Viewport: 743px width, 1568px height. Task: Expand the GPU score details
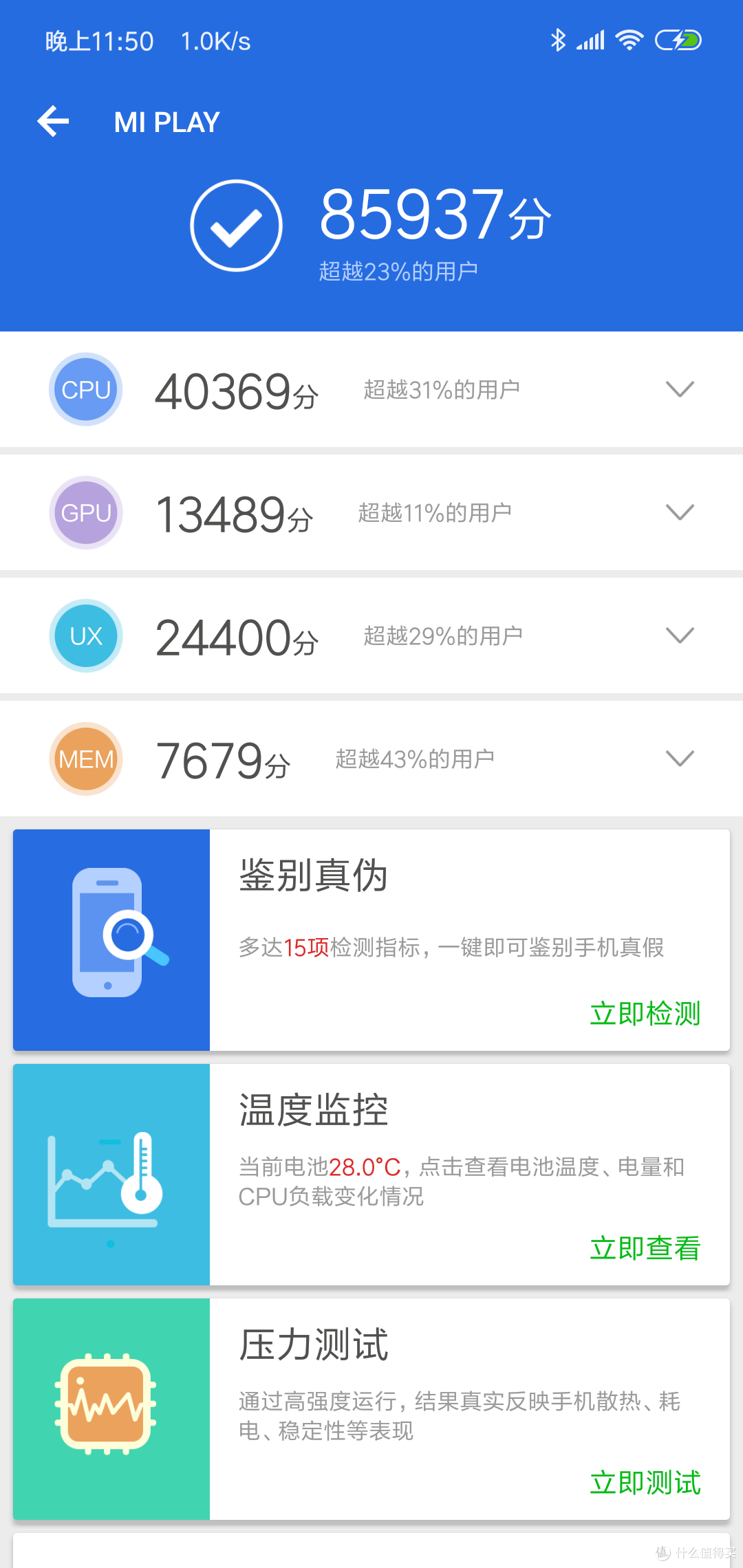click(x=680, y=512)
